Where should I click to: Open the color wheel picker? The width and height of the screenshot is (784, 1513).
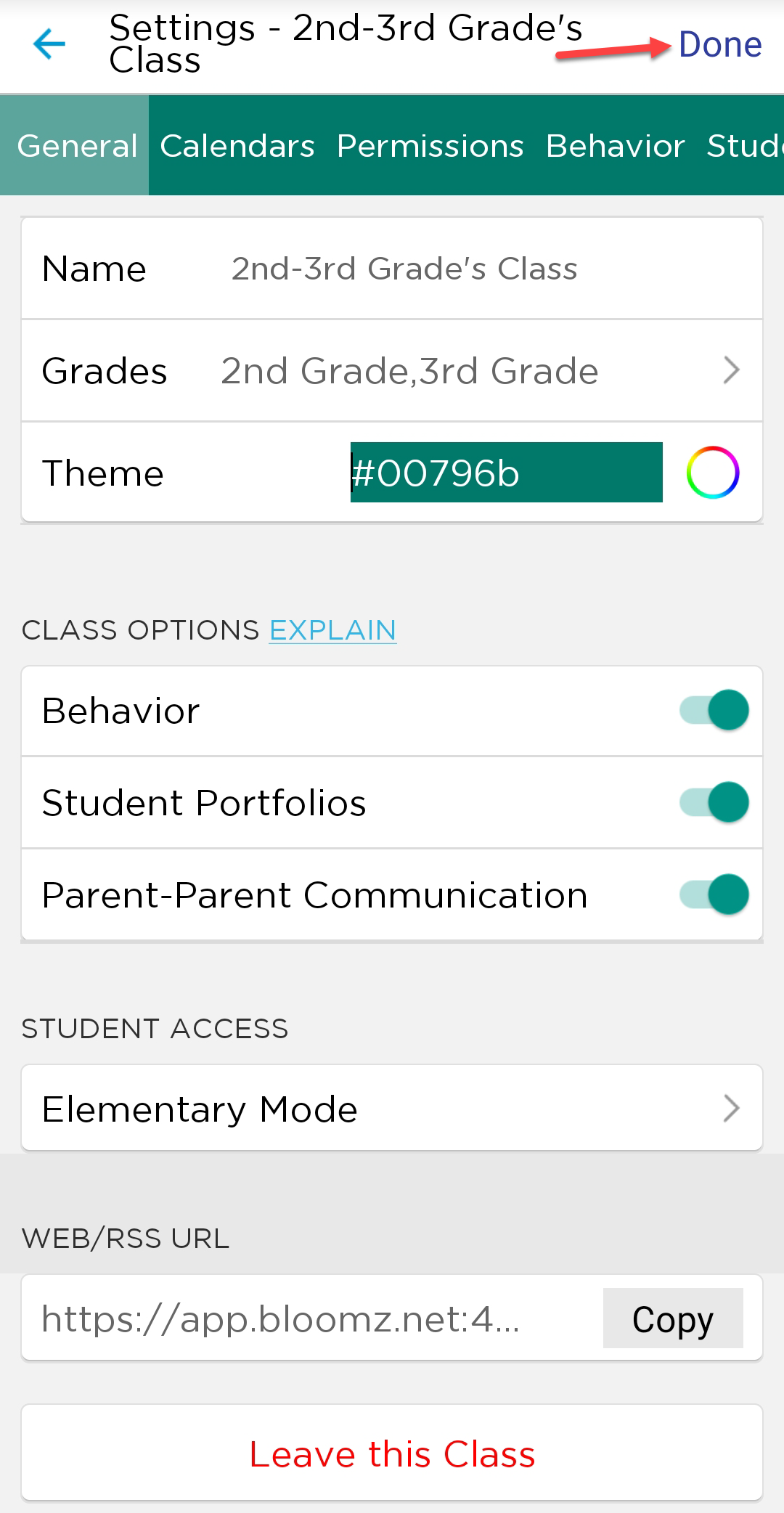tap(712, 473)
